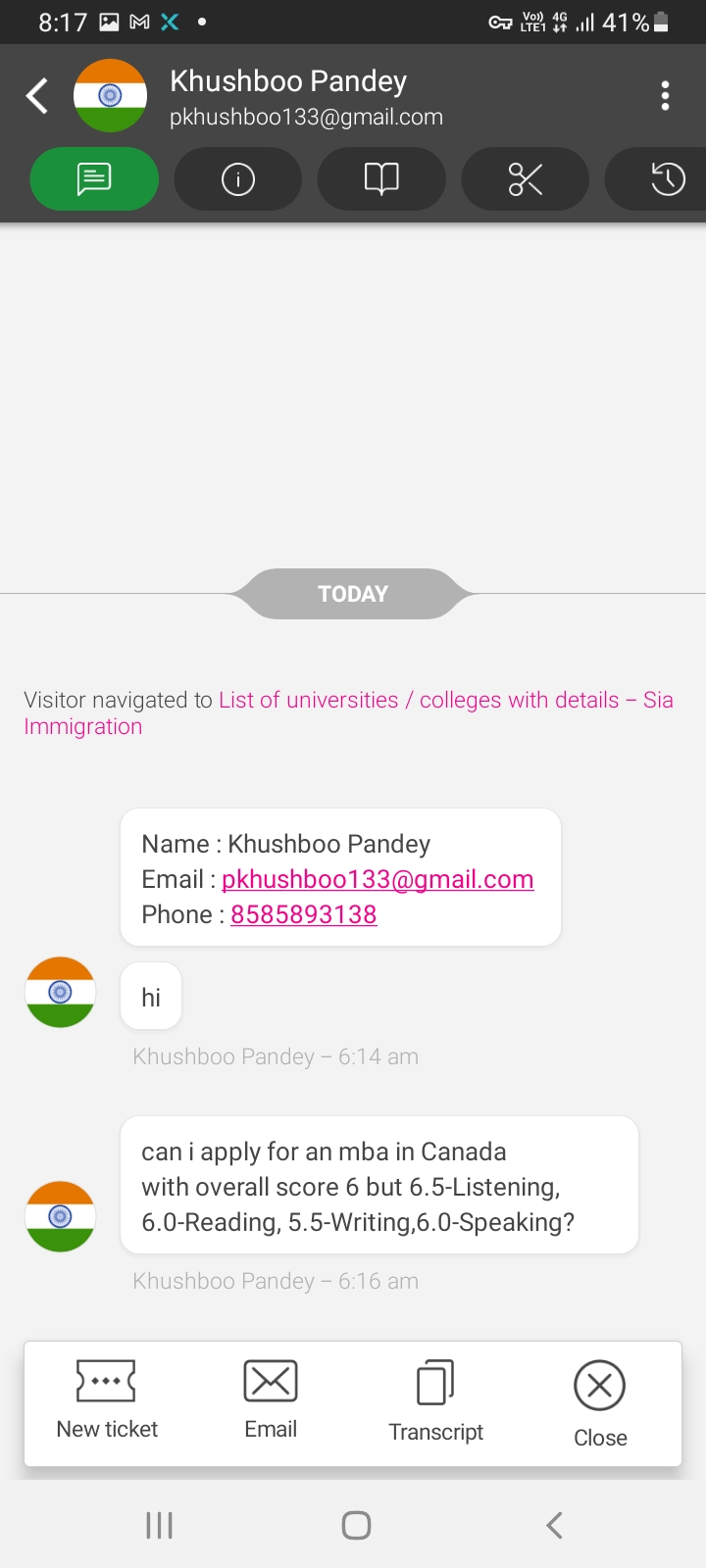Call the phone number 8585893138
The width and height of the screenshot is (706, 1568).
304,914
